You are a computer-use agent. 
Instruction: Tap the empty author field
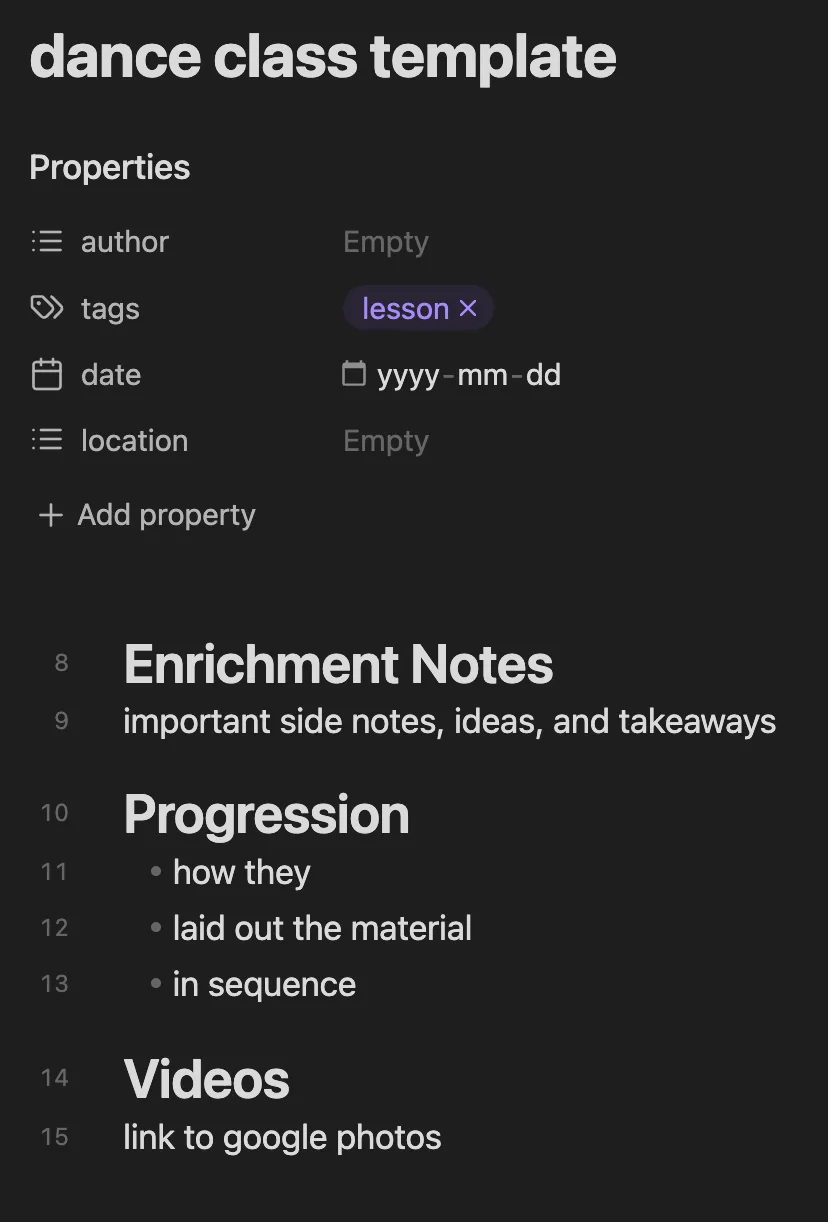386,242
